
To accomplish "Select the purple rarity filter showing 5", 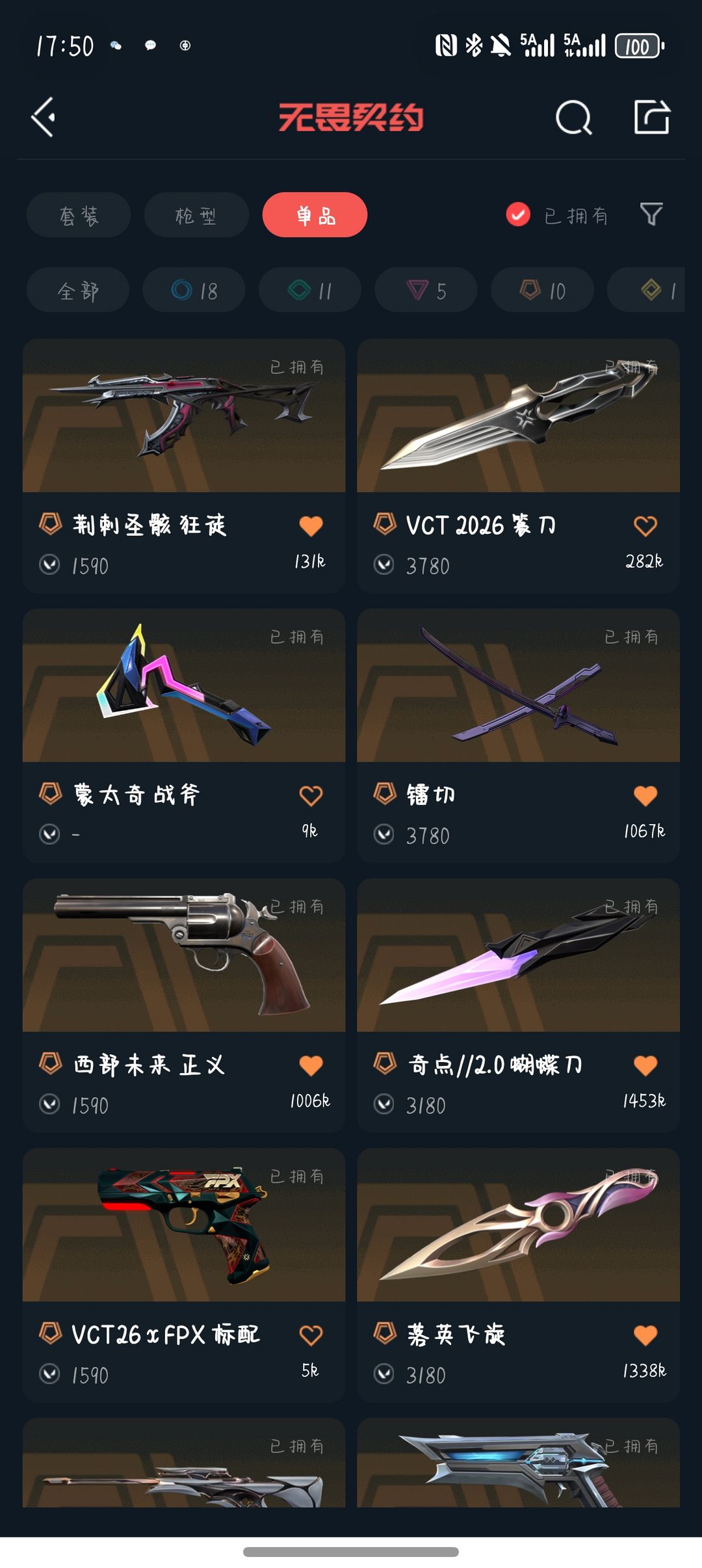I will (426, 290).
